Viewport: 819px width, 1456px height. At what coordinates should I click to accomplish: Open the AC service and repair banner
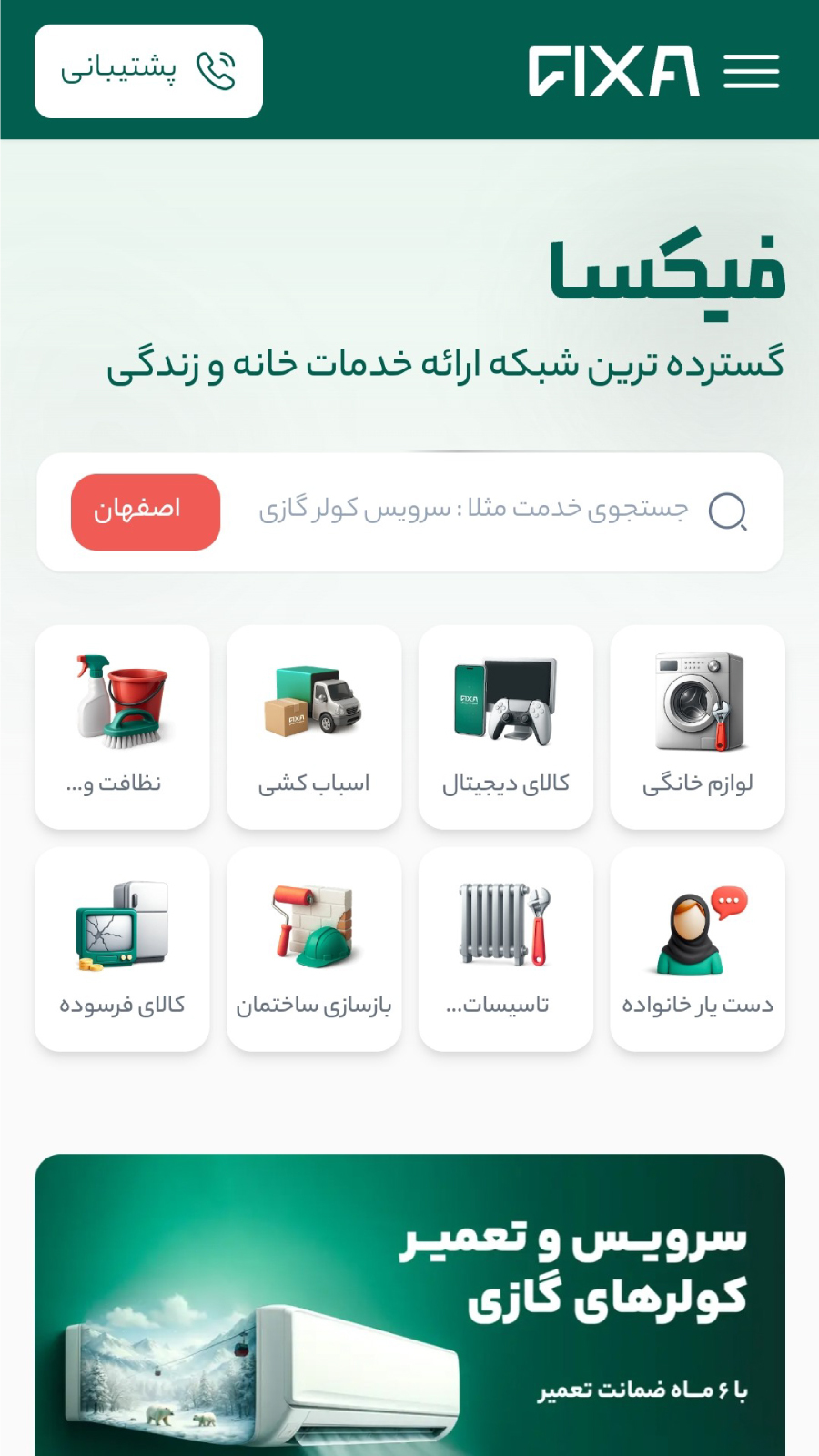pos(409,1301)
